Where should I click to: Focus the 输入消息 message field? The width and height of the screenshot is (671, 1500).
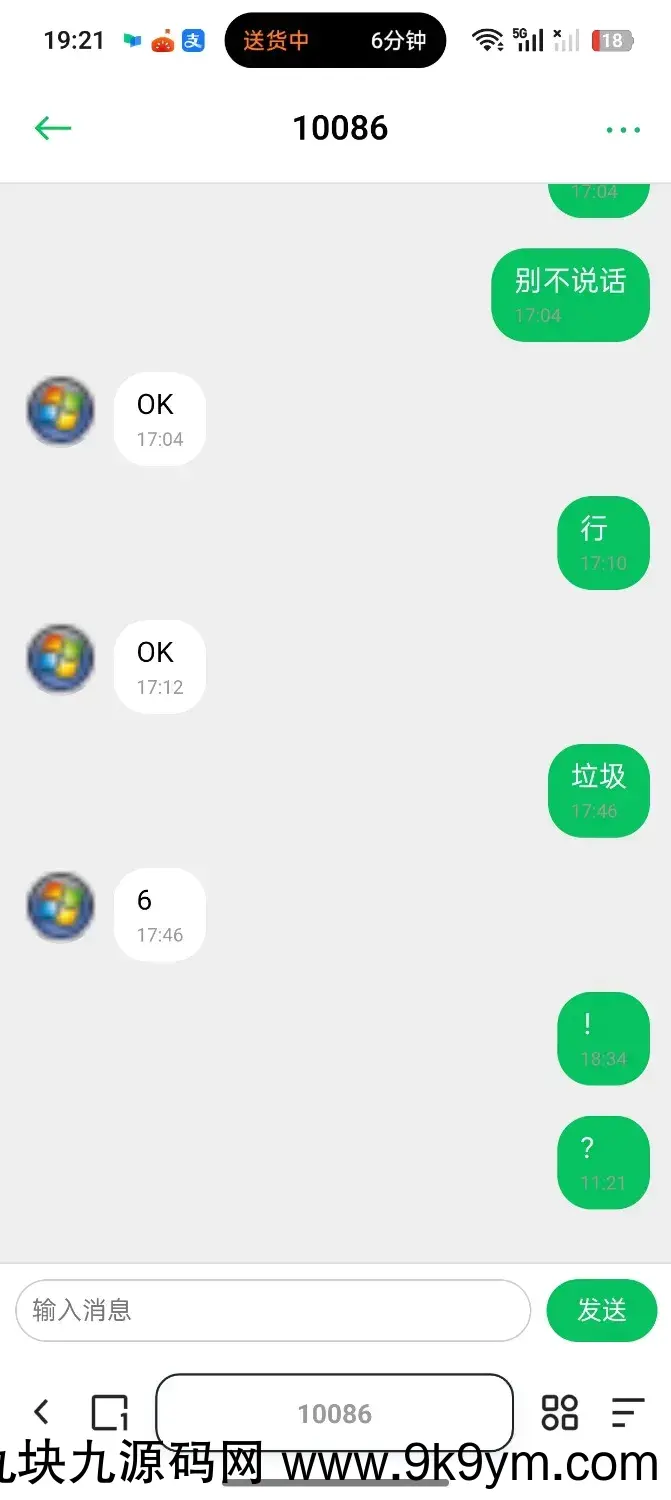tap(272, 1310)
